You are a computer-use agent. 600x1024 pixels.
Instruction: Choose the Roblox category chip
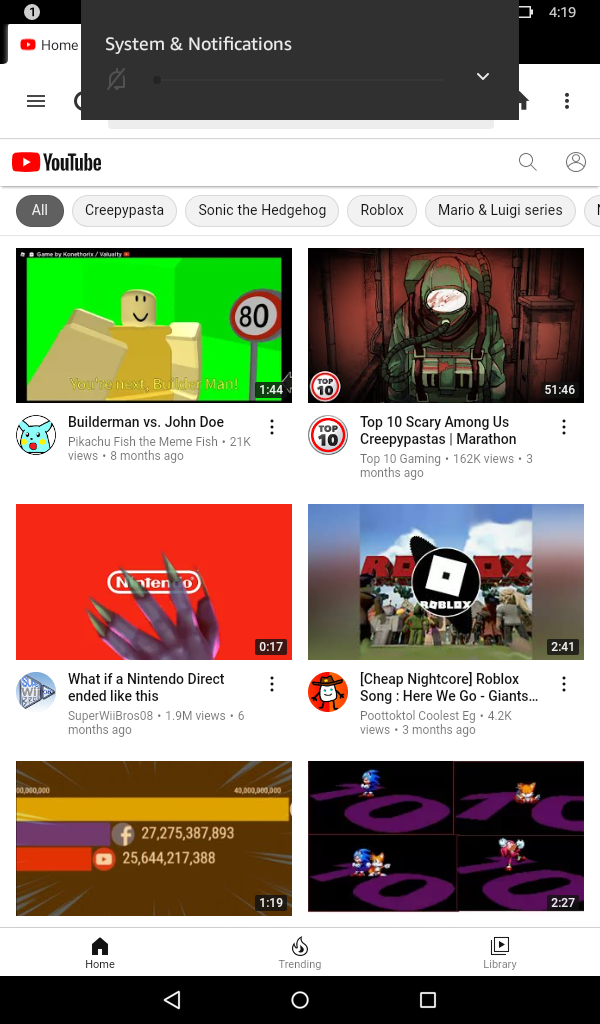[x=382, y=210]
